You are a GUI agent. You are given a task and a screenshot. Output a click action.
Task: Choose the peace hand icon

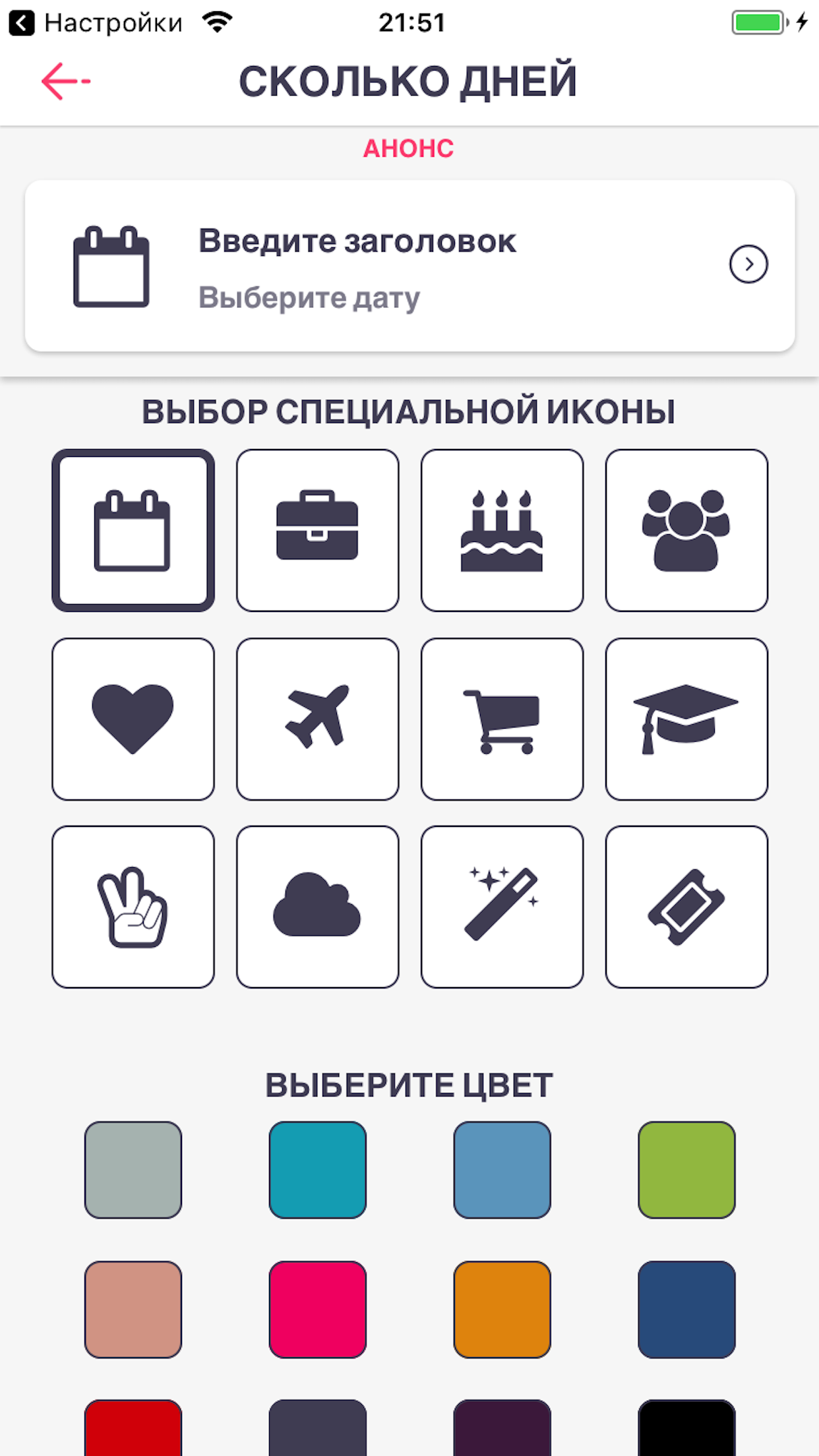(x=133, y=907)
